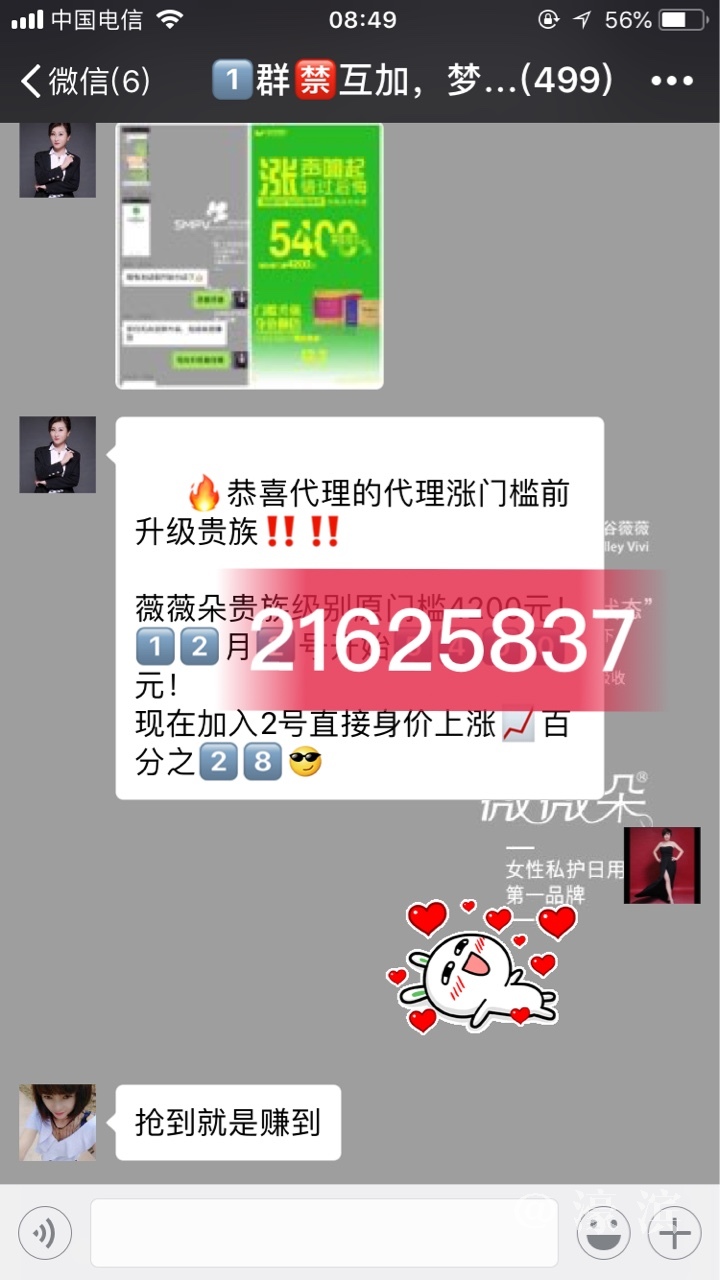Go back to the 微信 chat list

(x=85, y=81)
